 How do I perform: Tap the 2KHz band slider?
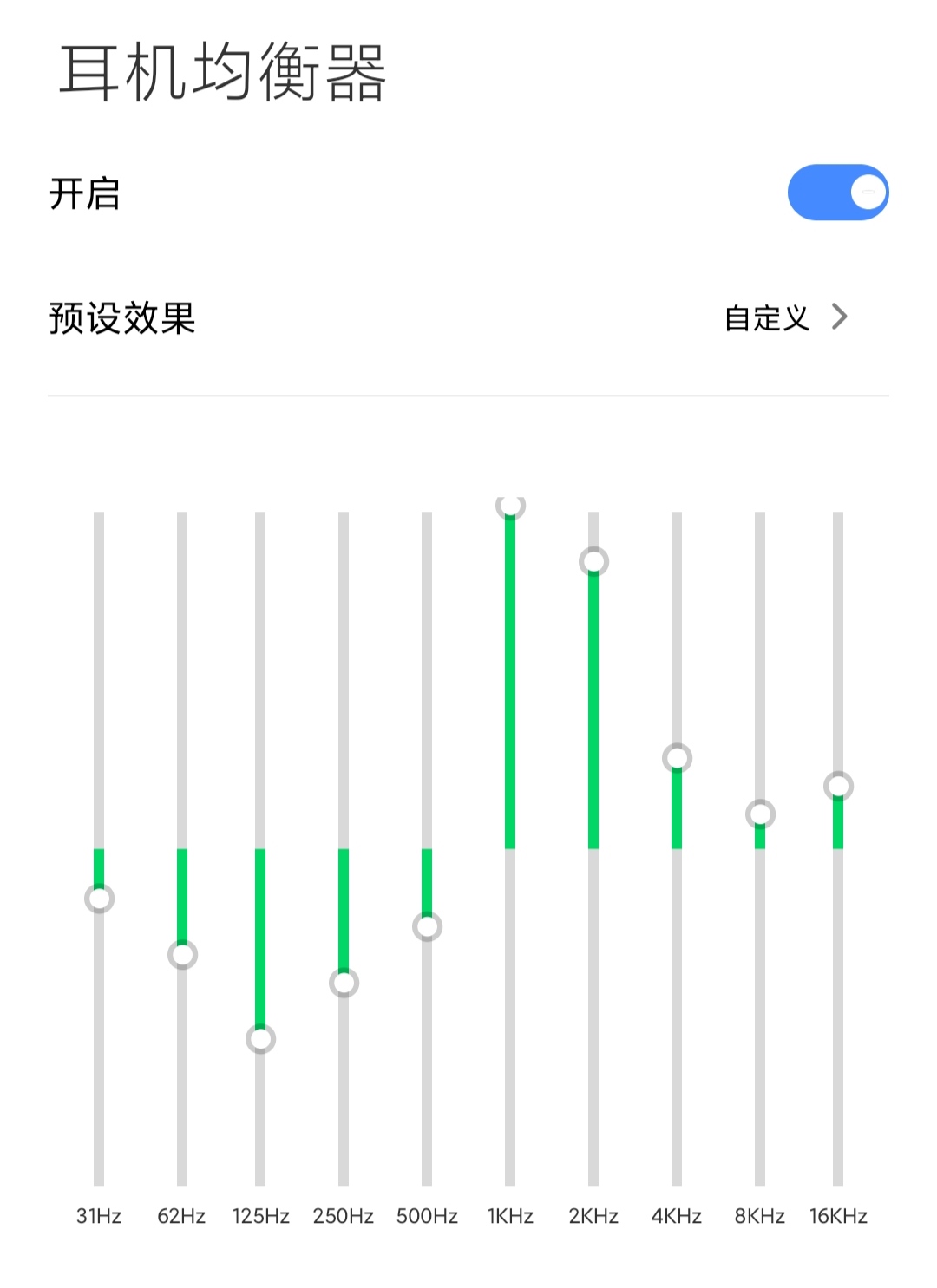tap(593, 562)
